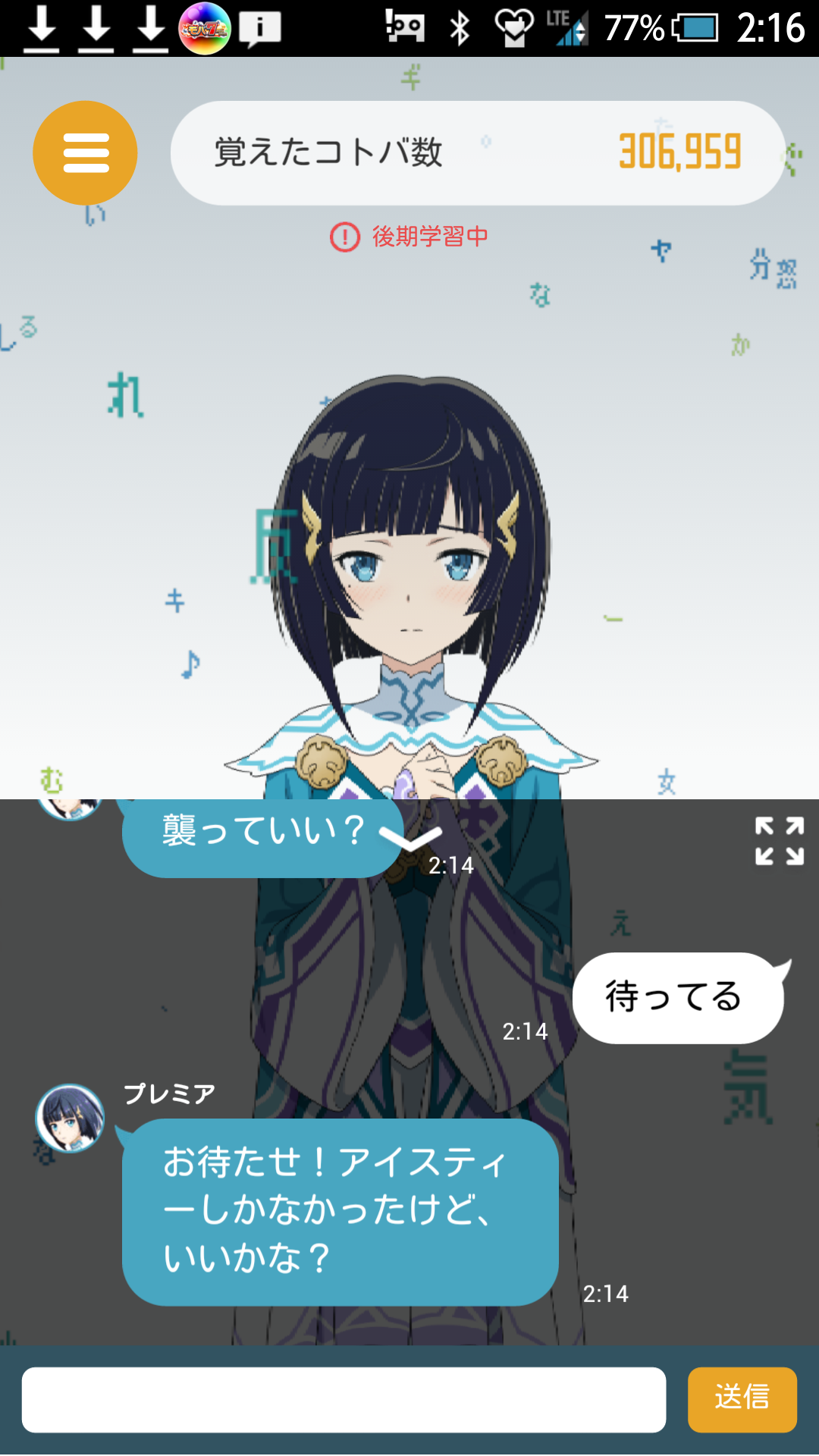Image resolution: width=819 pixels, height=1456 pixels.
Task: Open the orange hamburger menu
Action: coord(85,153)
